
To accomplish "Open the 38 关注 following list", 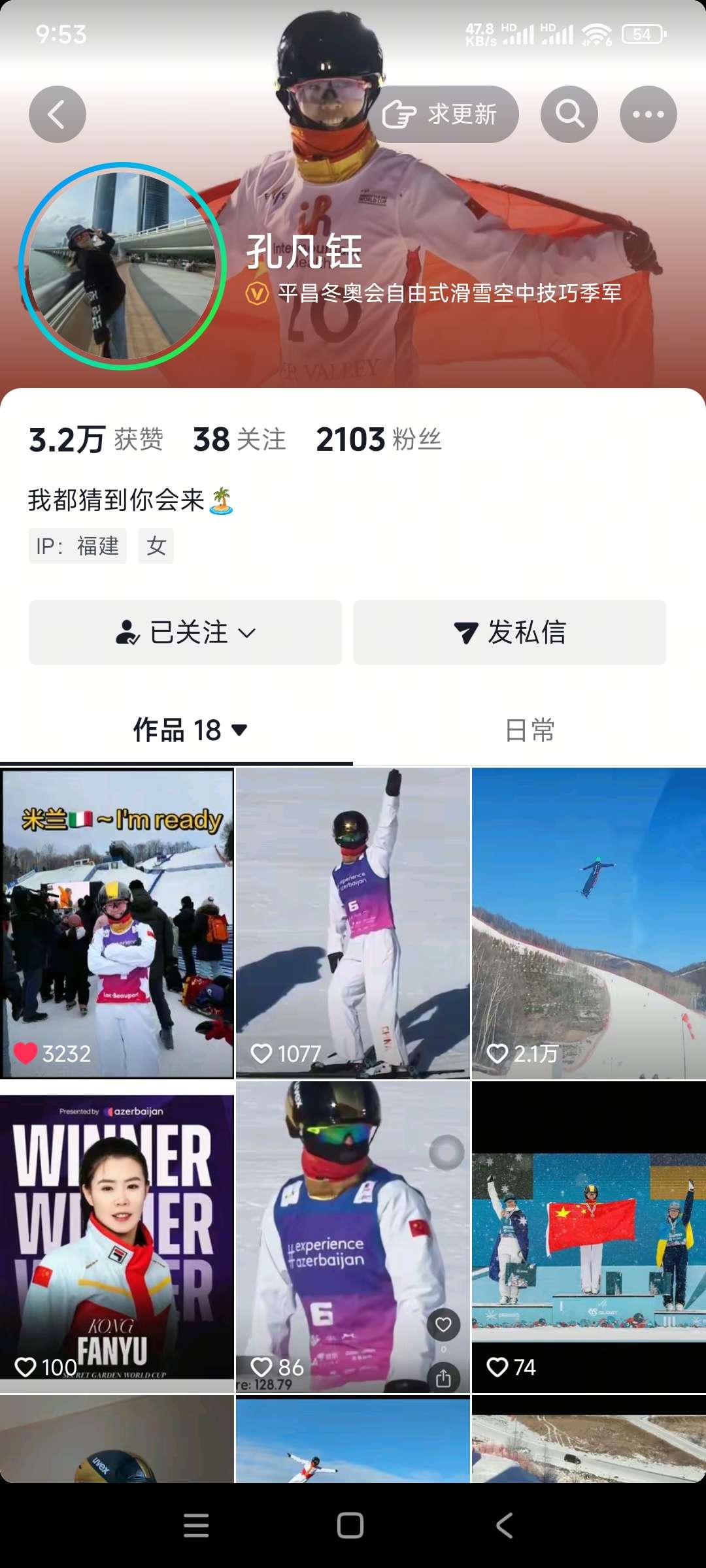I will coord(239,440).
